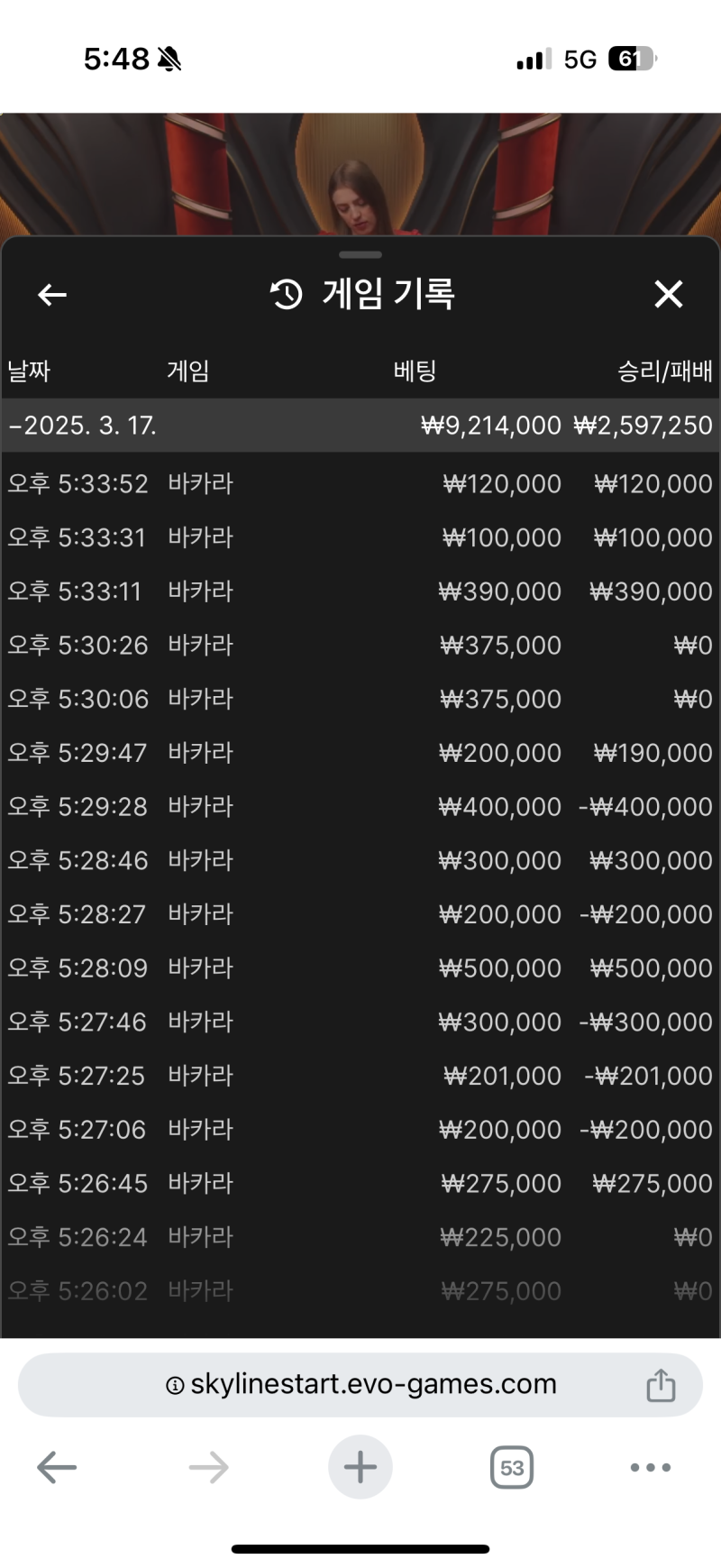Open a new browser tab
Image resolution: width=721 pixels, height=1568 pixels.
360,1467
